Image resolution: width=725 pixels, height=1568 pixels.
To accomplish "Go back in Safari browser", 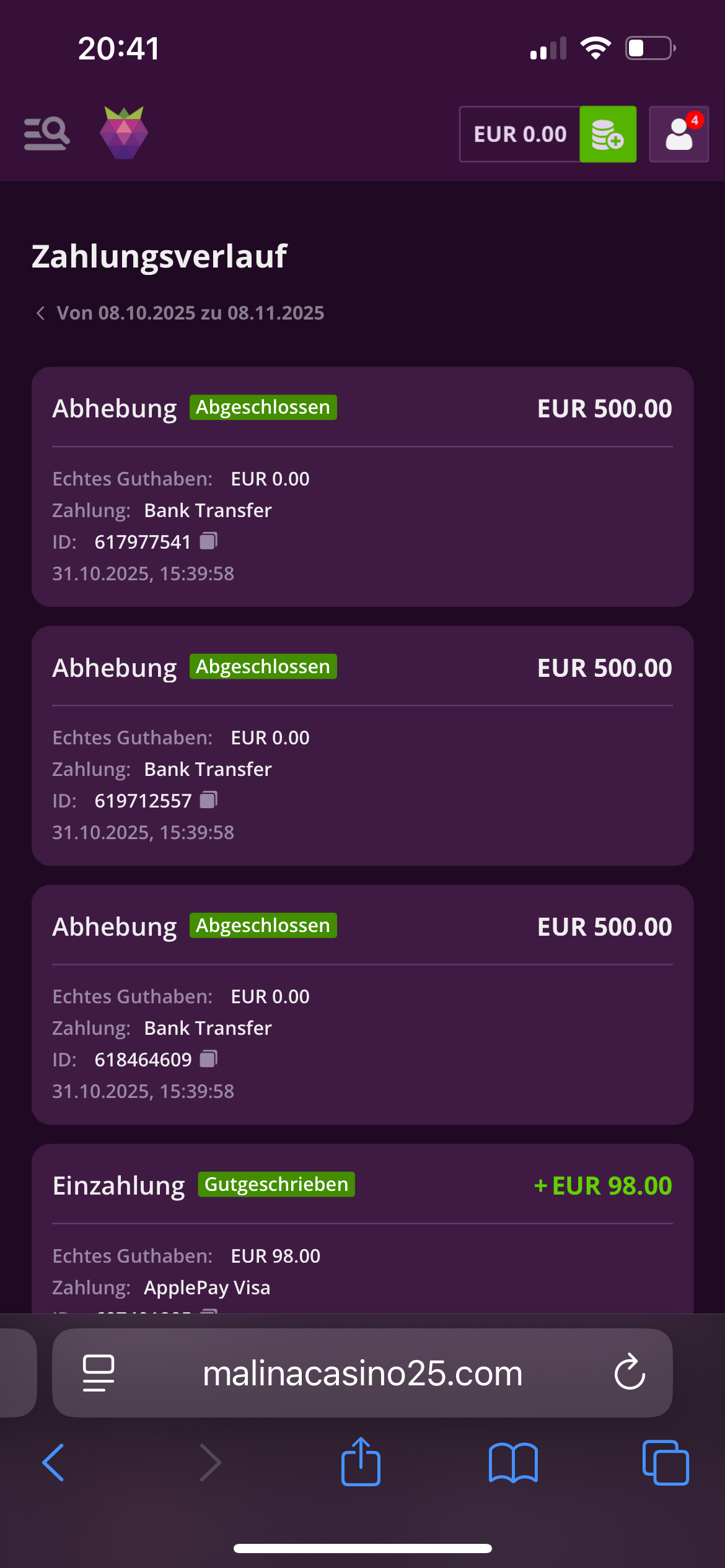I will coord(53,1463).
